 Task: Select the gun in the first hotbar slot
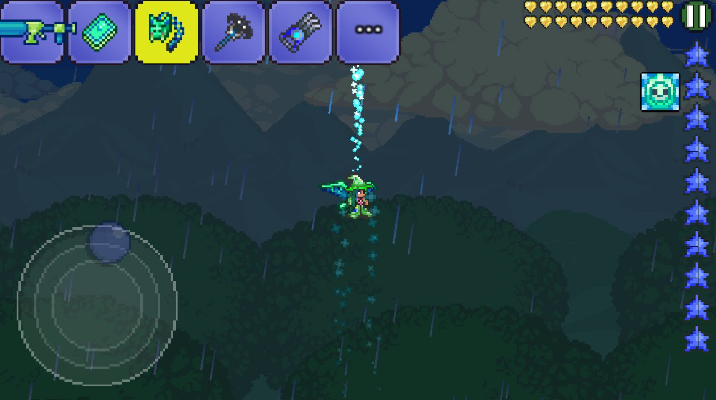tap(30, 31)
